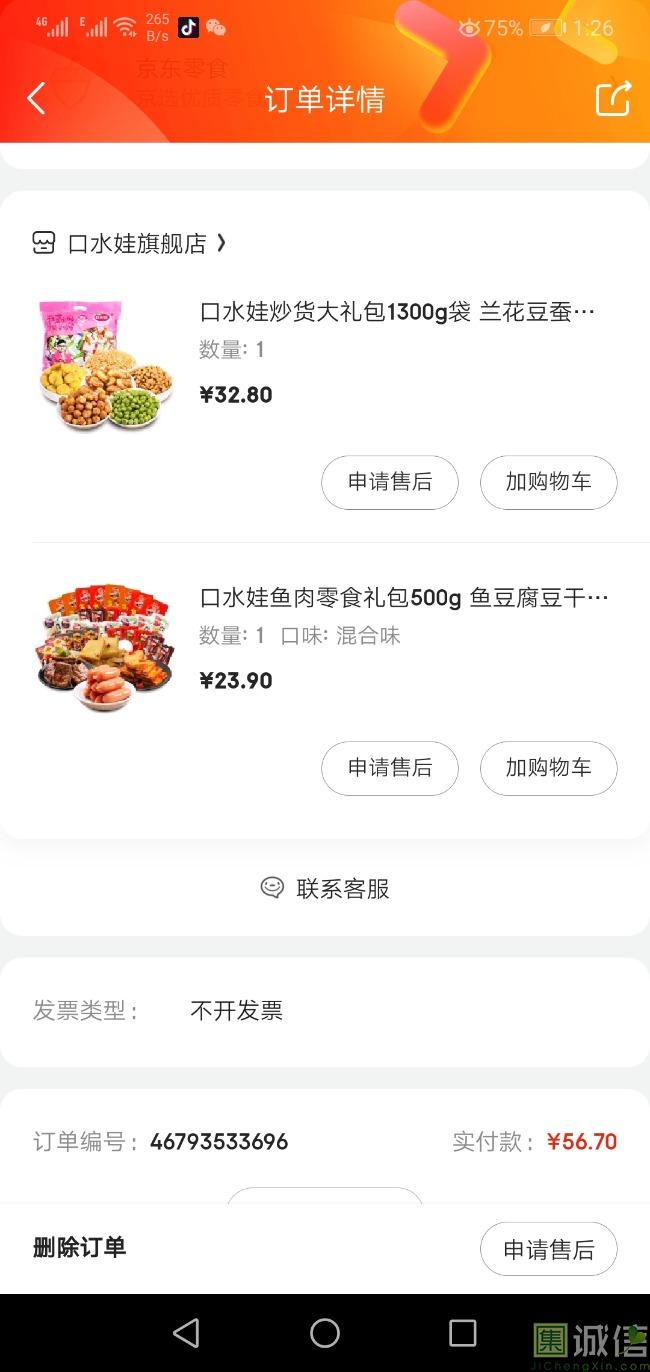
Task: Go to the system home screen
Action: [325, 1333]
